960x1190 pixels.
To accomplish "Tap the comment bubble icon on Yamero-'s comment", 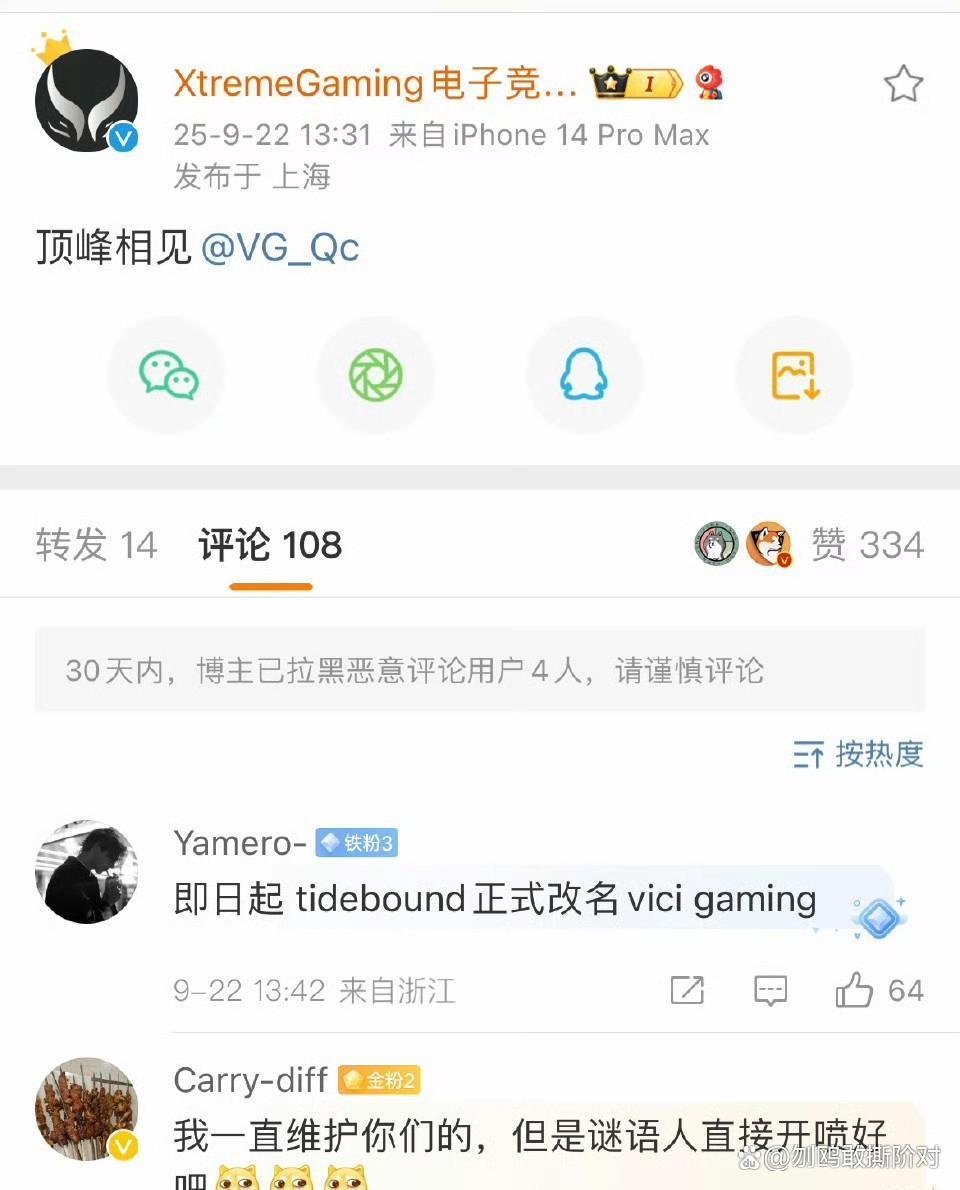I will pyautogui.click(x=770, y=991).
